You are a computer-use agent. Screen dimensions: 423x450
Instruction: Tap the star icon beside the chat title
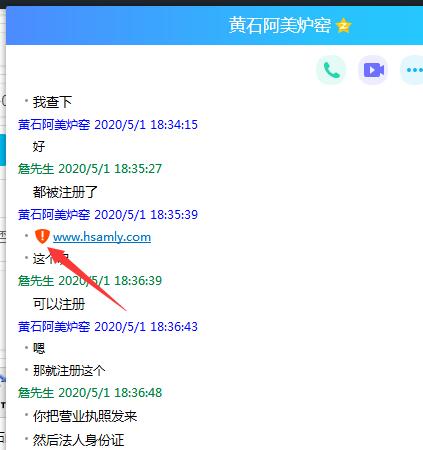coord(343,26)
